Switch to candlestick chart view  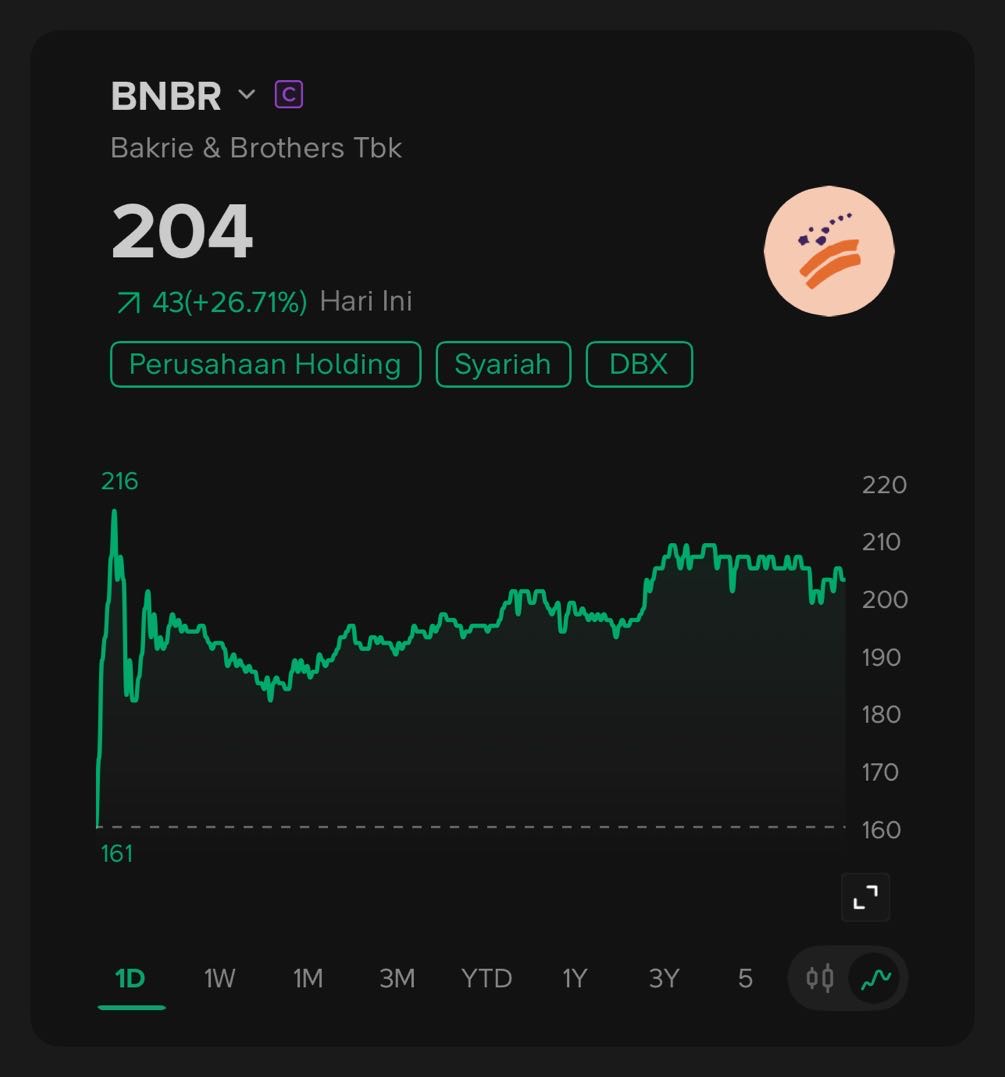tap(820, 978)
